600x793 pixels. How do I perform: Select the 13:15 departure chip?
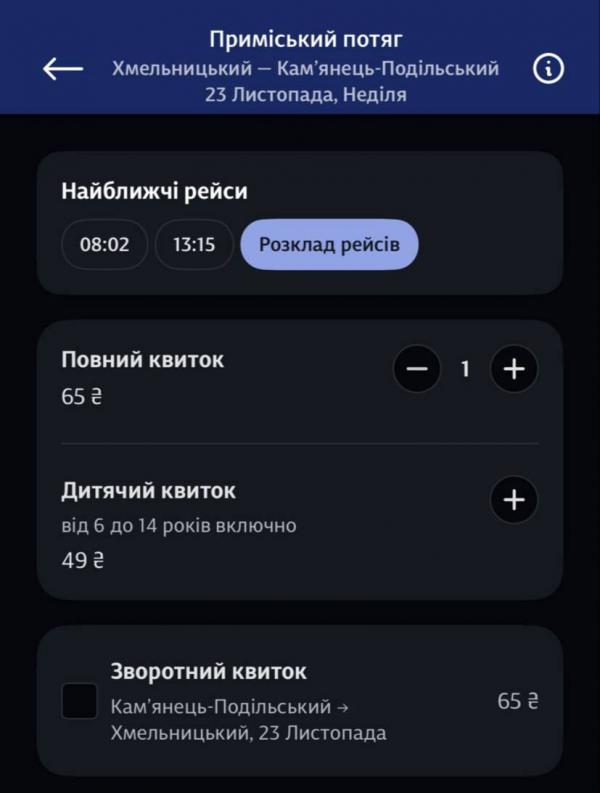[x=194, y=245]
